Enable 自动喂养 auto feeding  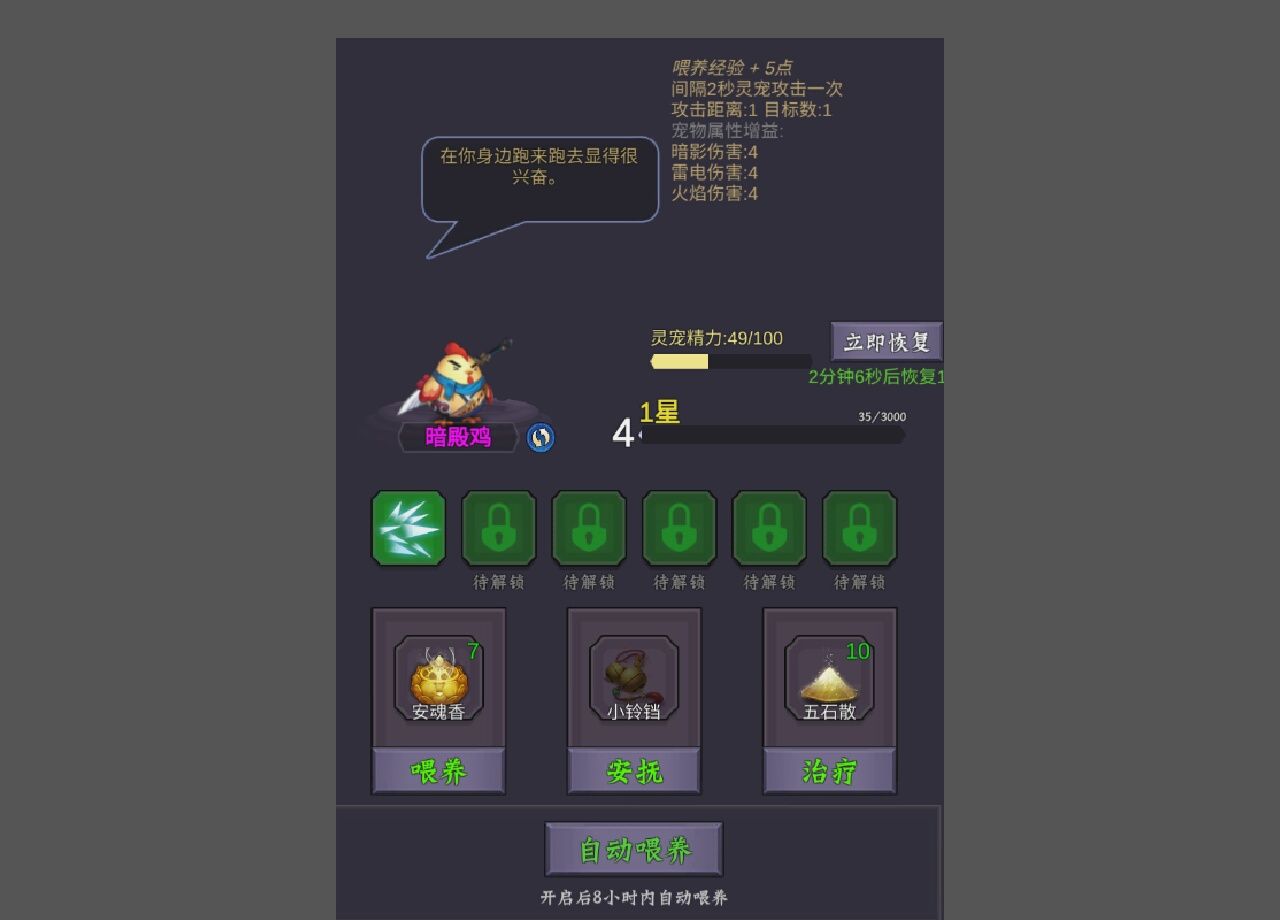tap(634, 850)
